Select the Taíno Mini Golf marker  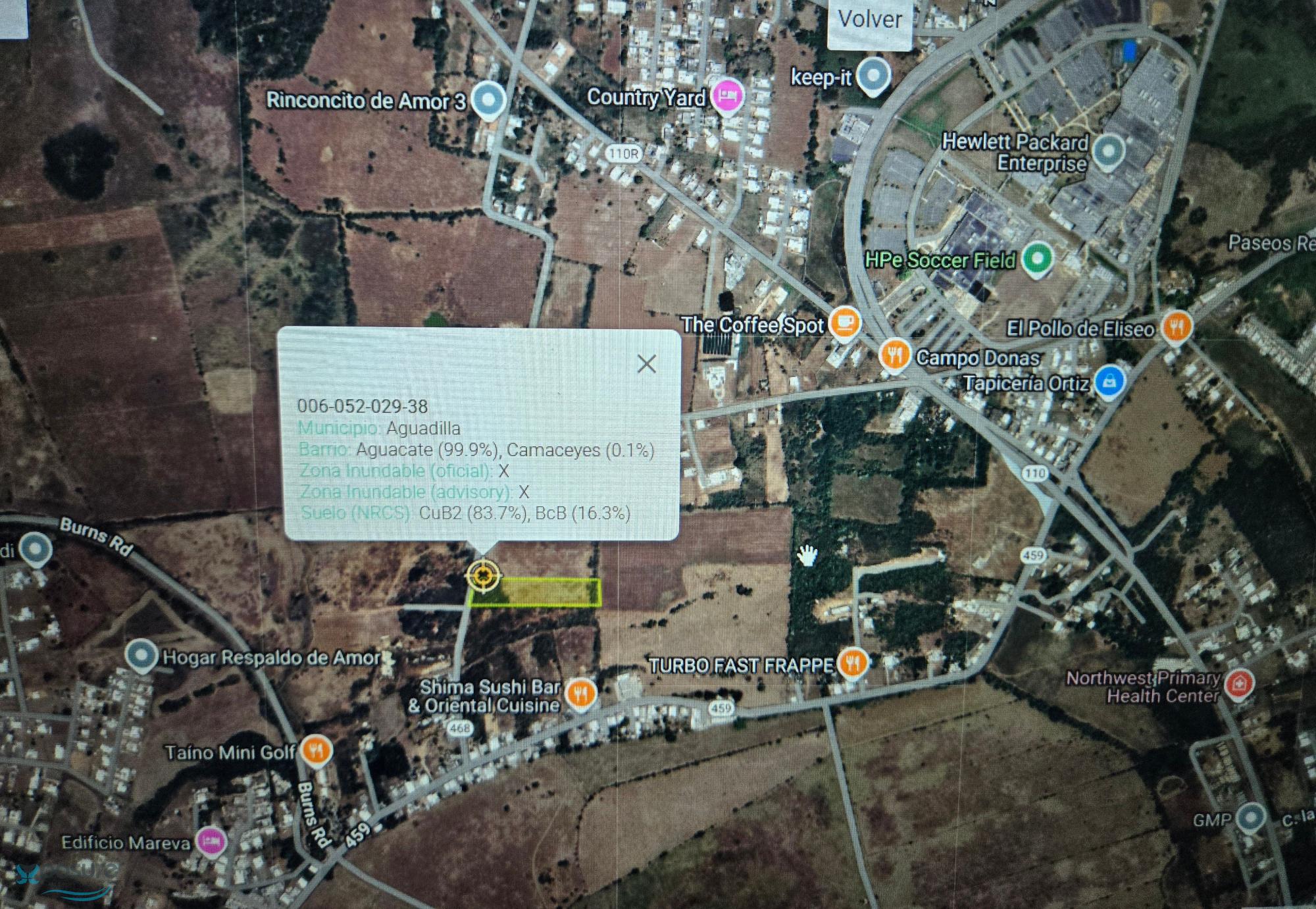tap(316, 750)
